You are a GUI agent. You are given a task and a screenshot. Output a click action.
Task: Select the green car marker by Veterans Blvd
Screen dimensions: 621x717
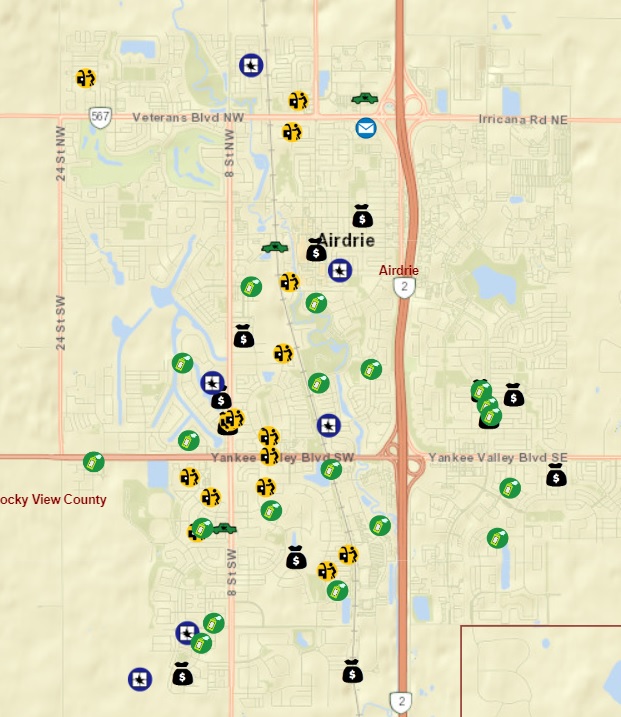point(364,98)
